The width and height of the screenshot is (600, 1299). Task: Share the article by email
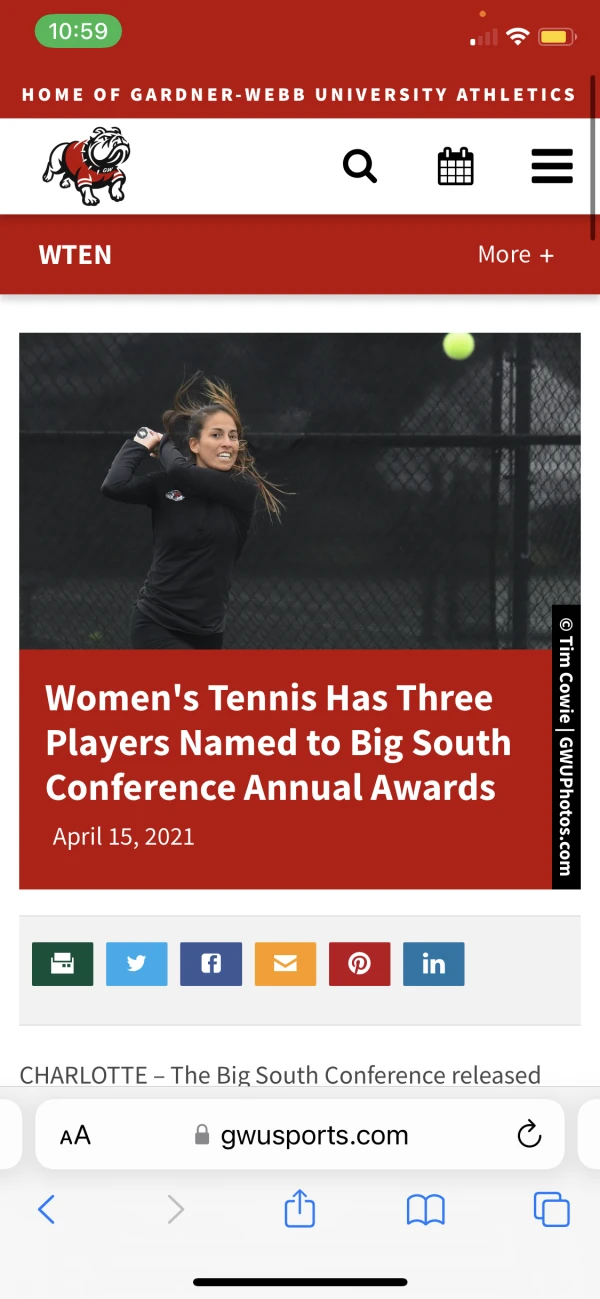pos(285,964)
